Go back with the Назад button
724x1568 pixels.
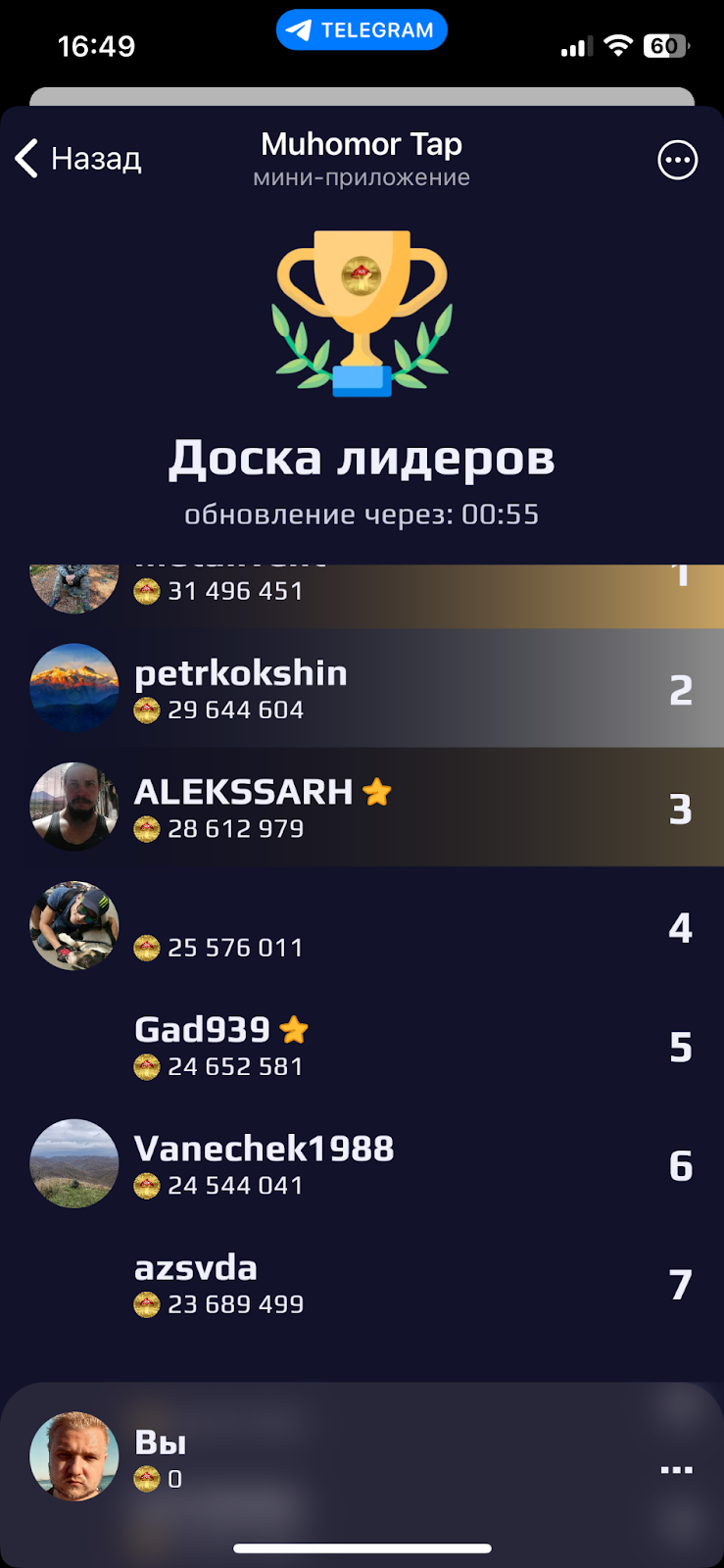pyautogui.click(x=78, y=158)
